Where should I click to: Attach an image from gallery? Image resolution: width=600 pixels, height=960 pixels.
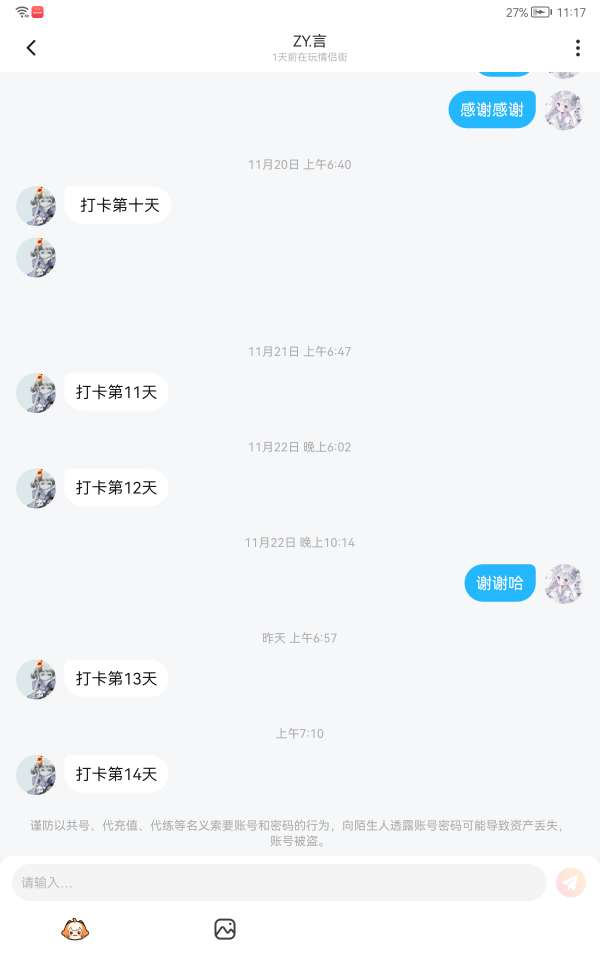225,929
